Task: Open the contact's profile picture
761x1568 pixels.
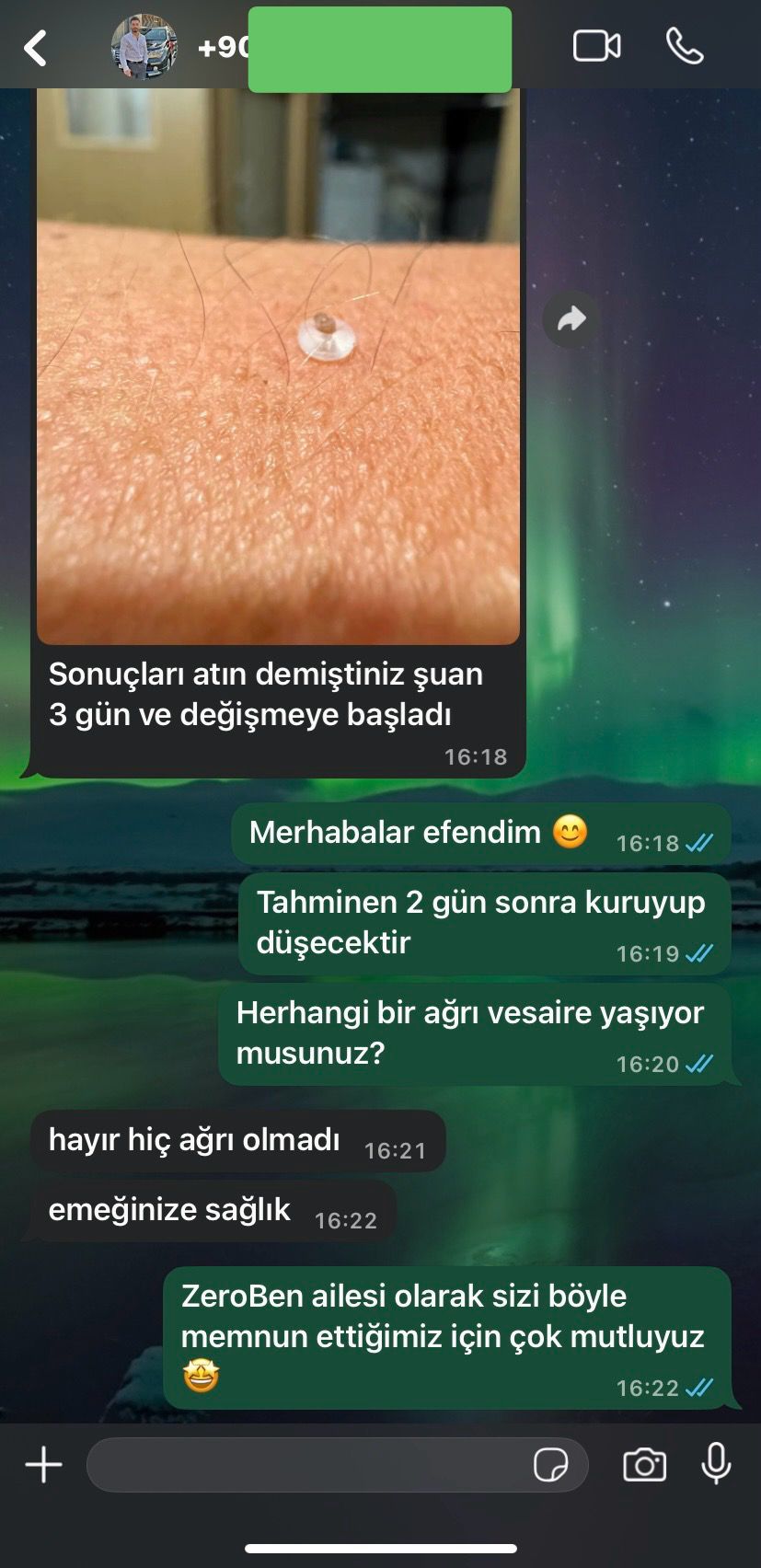Action: pyautogui.click(x=144, y=47)
